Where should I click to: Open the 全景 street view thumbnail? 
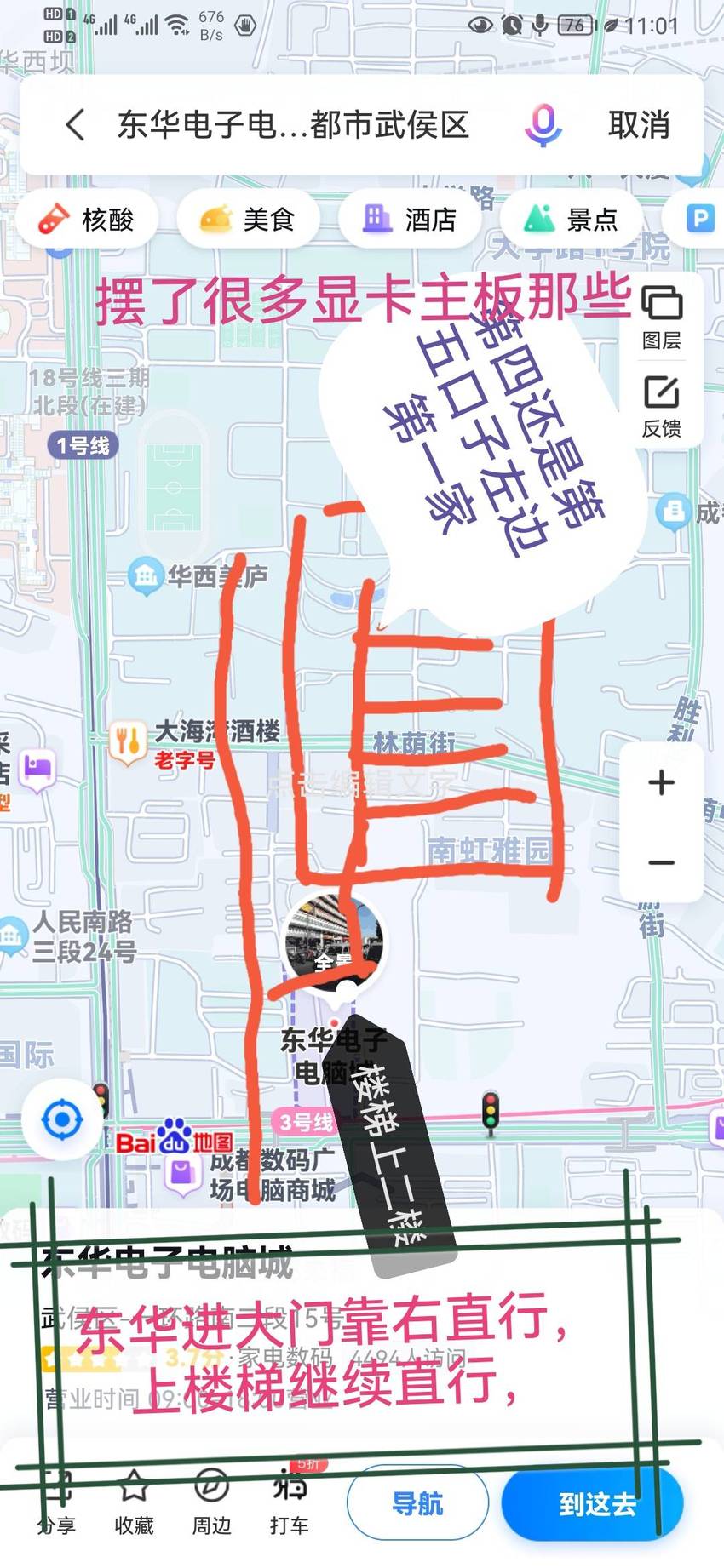tap(334, 942)
